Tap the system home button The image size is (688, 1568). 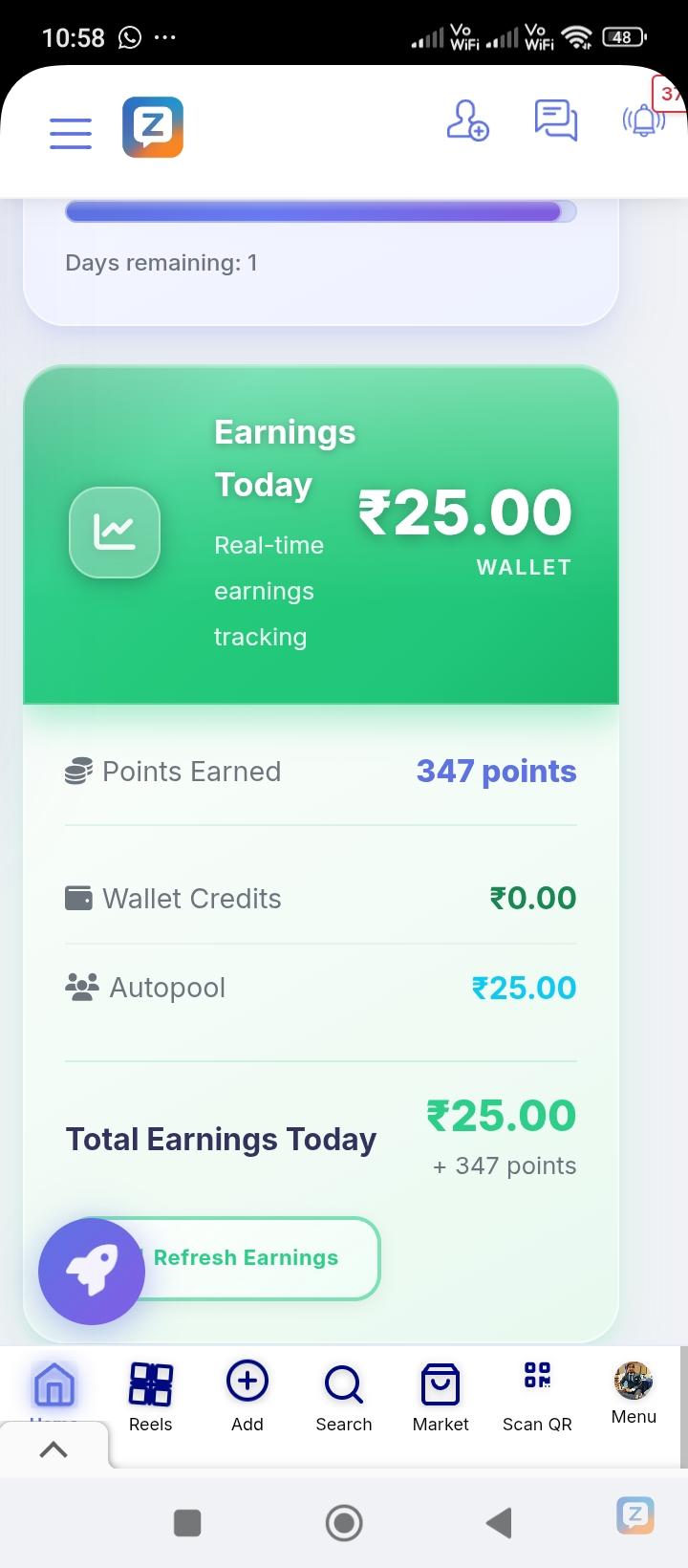click(344, 1522)
